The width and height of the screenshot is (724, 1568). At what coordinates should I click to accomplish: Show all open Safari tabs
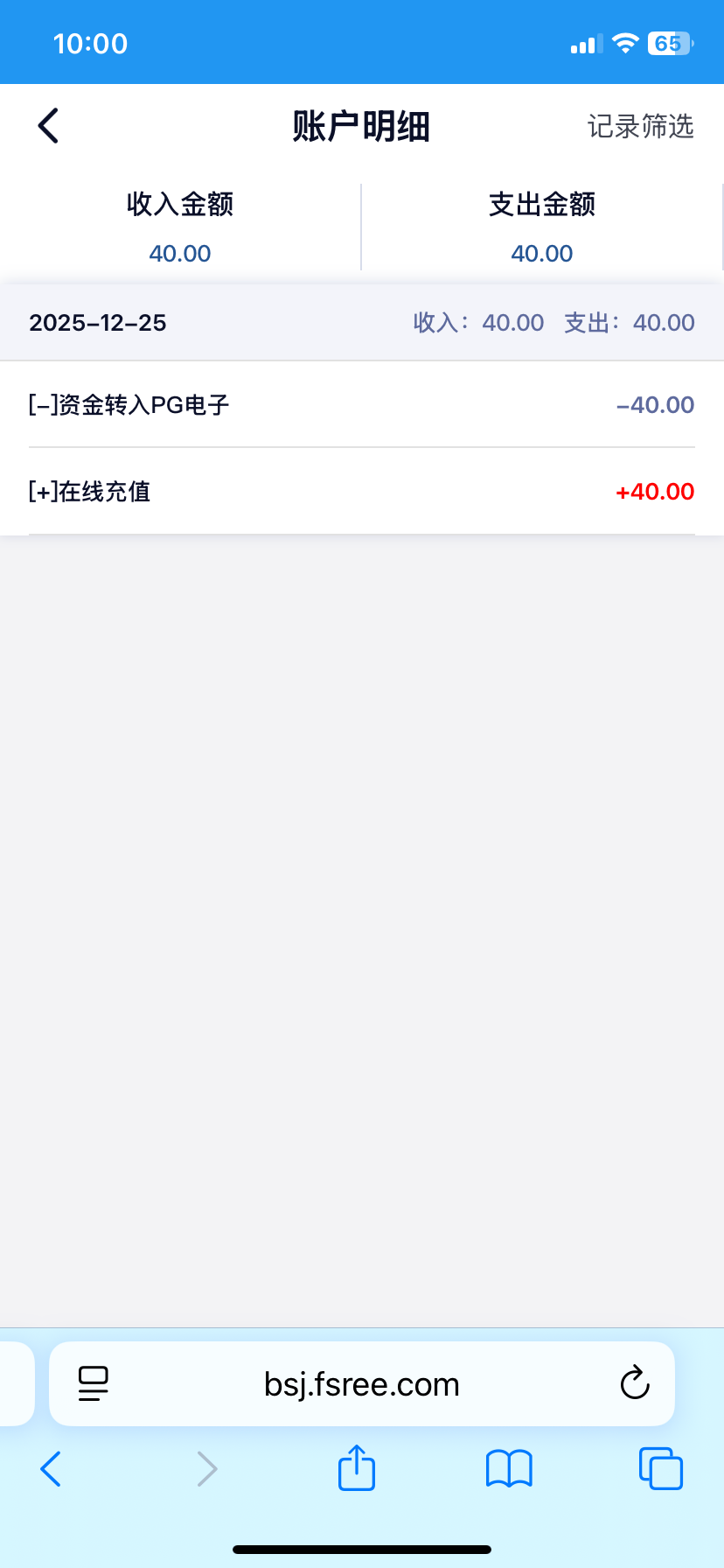[660, 1468]
